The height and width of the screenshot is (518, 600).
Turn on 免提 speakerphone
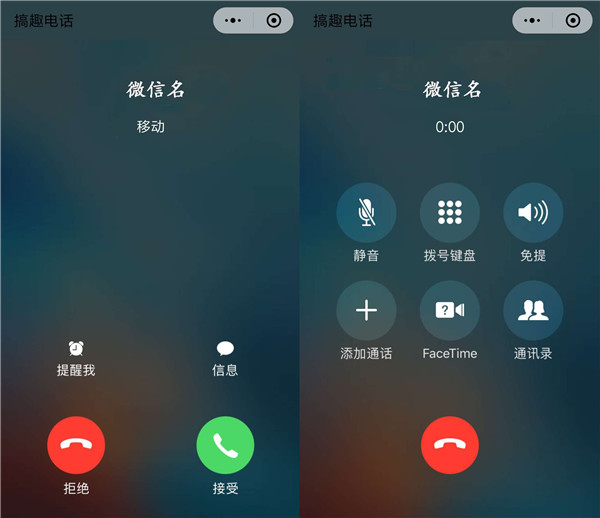click(x=533, y=212)
